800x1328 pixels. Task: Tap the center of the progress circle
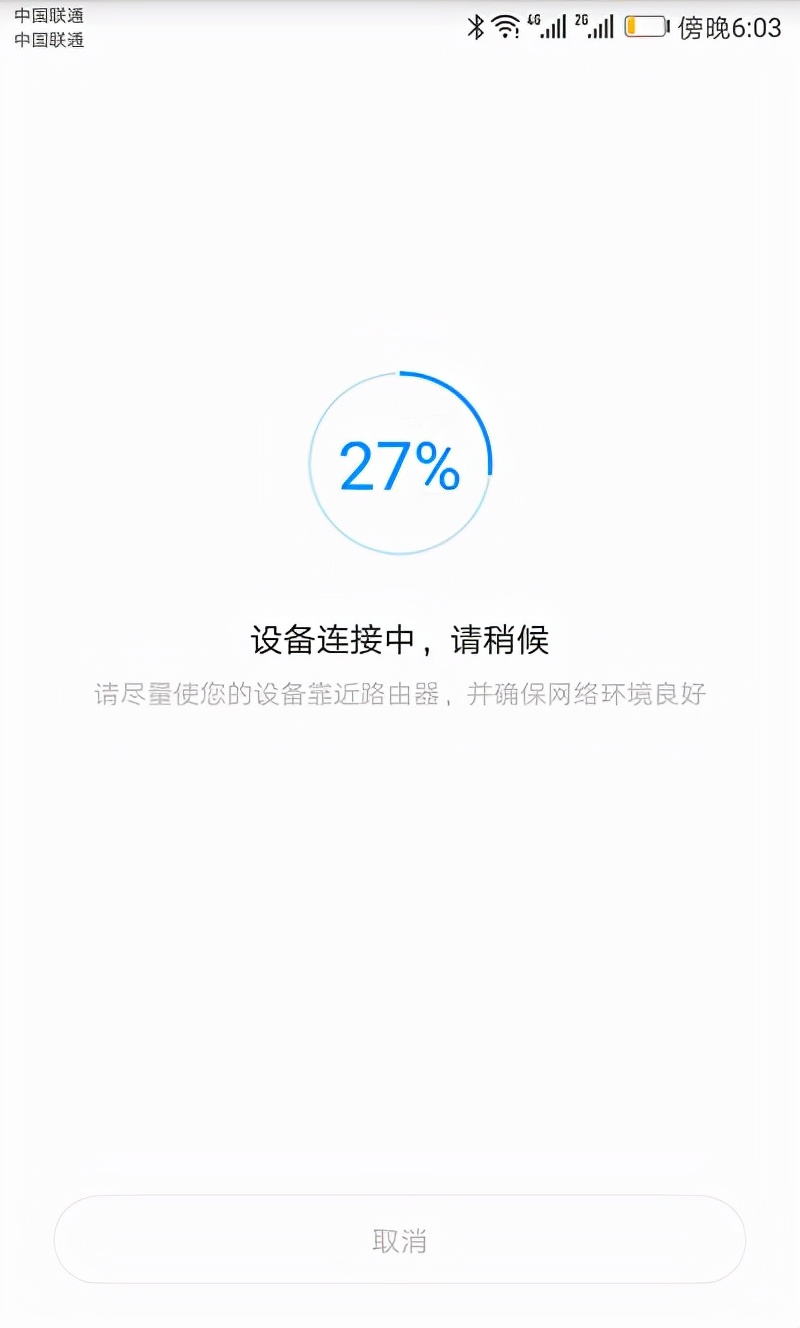click(x=400, y=463)
